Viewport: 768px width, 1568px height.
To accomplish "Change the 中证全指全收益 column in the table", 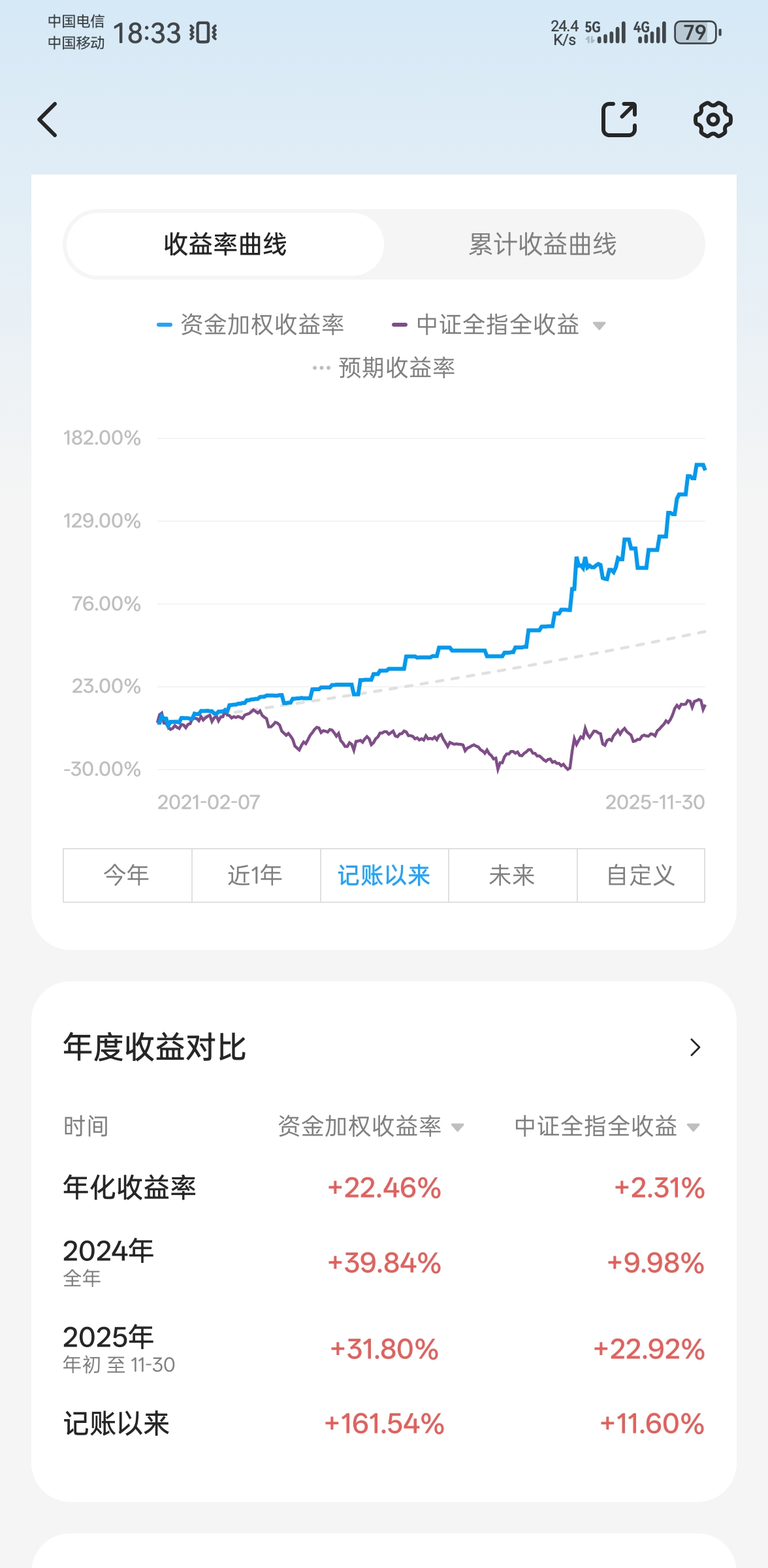I will tap(693, 1127).
